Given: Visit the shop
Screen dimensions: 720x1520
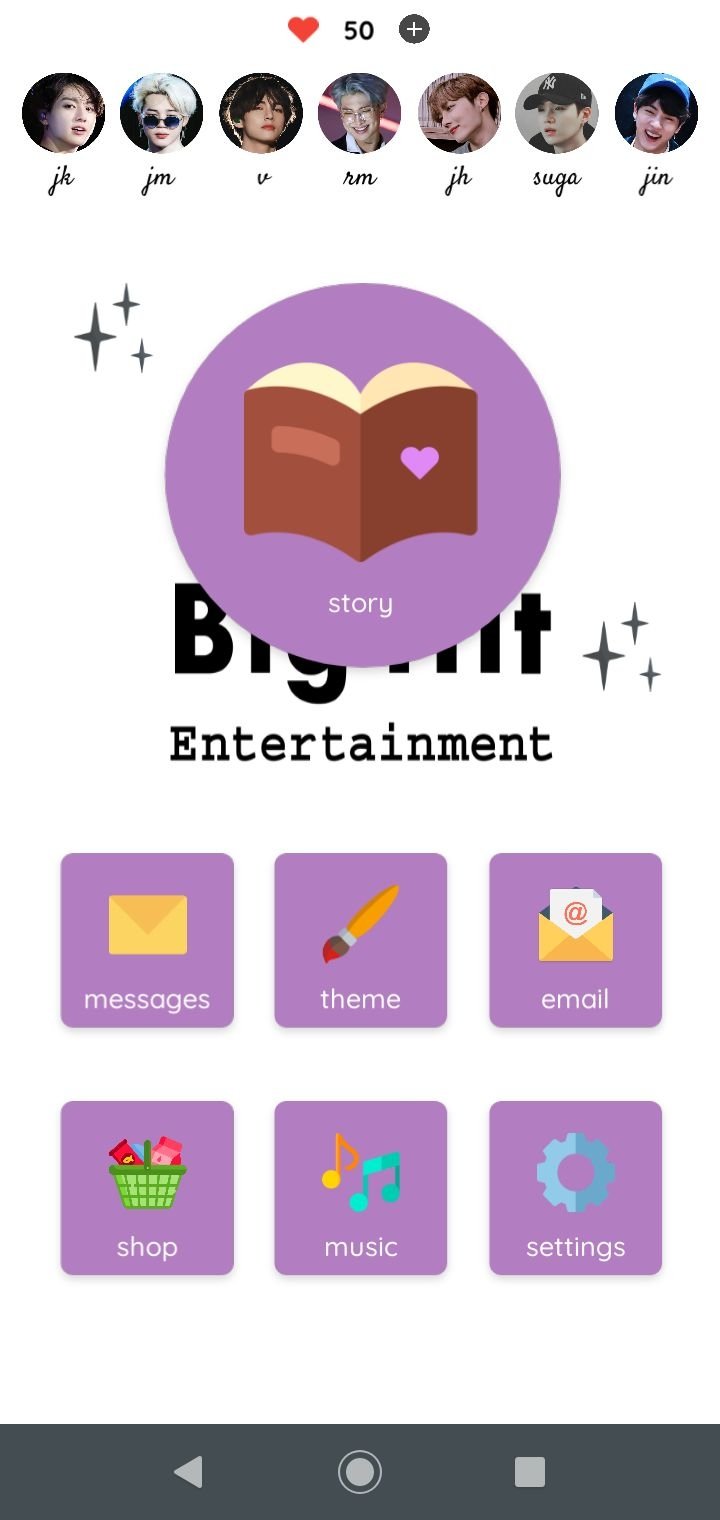Looking at the screenshot, I should [x=147, y=1188].
